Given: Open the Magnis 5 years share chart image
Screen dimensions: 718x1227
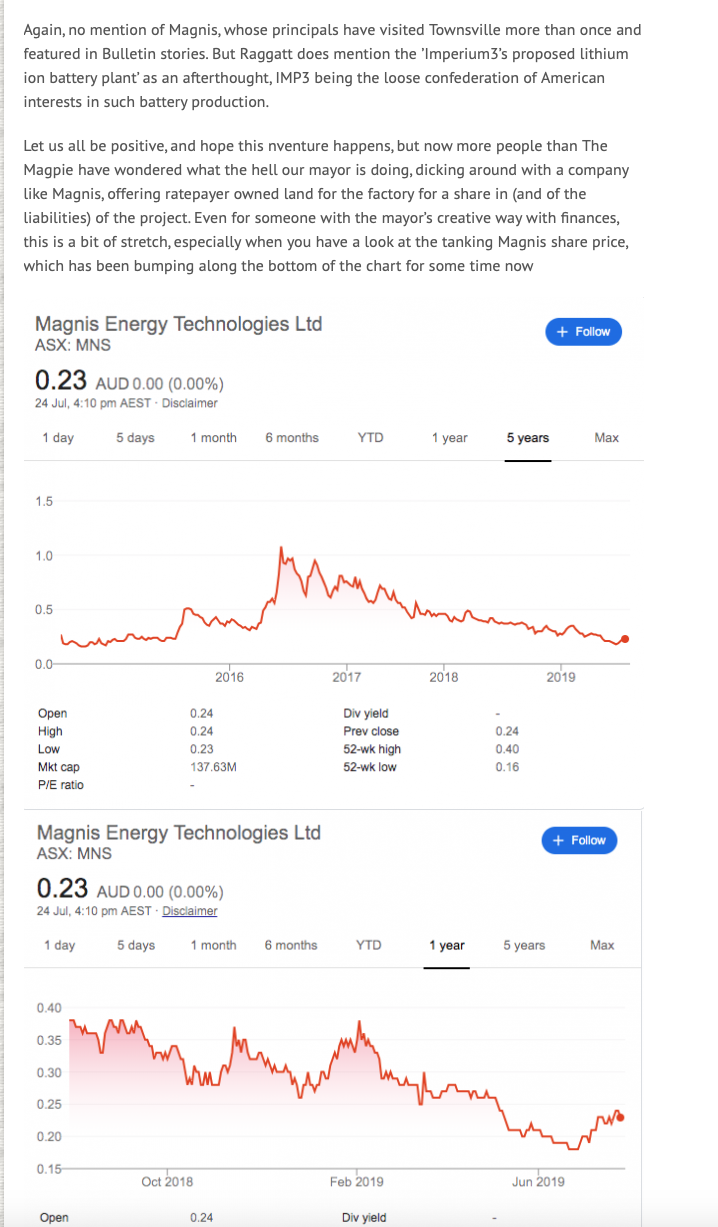Looking at the screenshot, I should (x=334, y=552).
